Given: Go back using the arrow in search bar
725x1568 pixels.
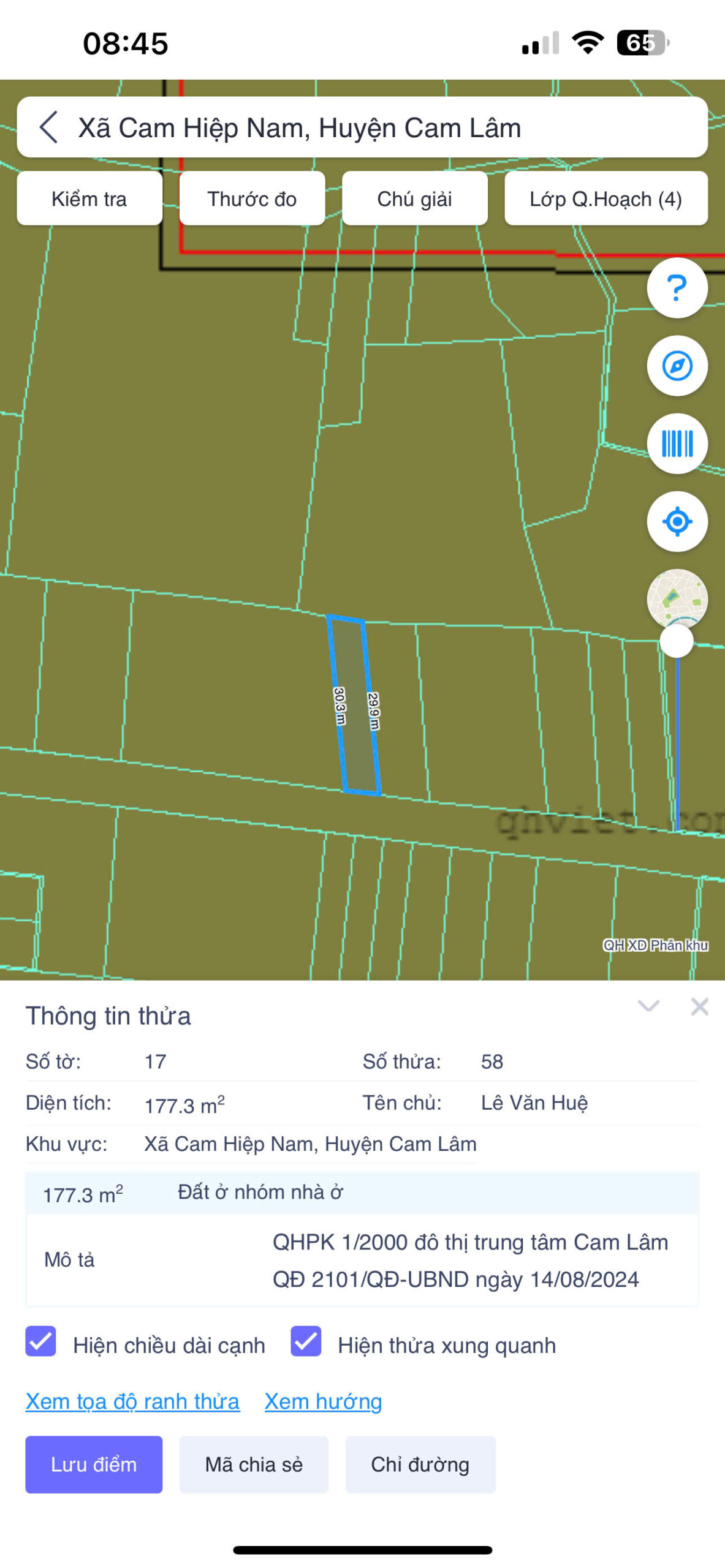Looking at the screenshot, I should [49, 127].
